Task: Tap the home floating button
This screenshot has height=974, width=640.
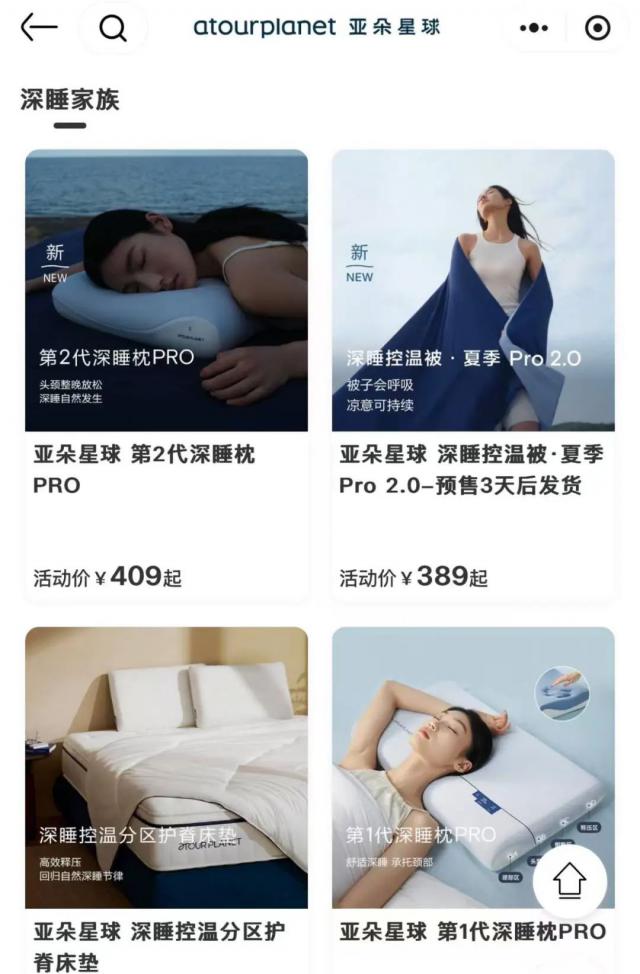Action: (x=568, y=881)
